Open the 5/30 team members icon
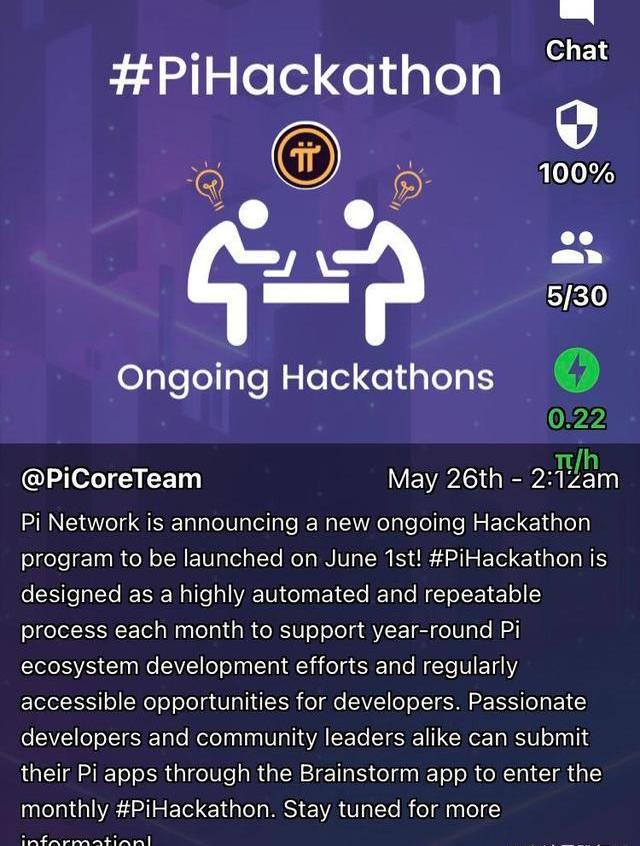640x846 pixels. [x=577, y=249]
